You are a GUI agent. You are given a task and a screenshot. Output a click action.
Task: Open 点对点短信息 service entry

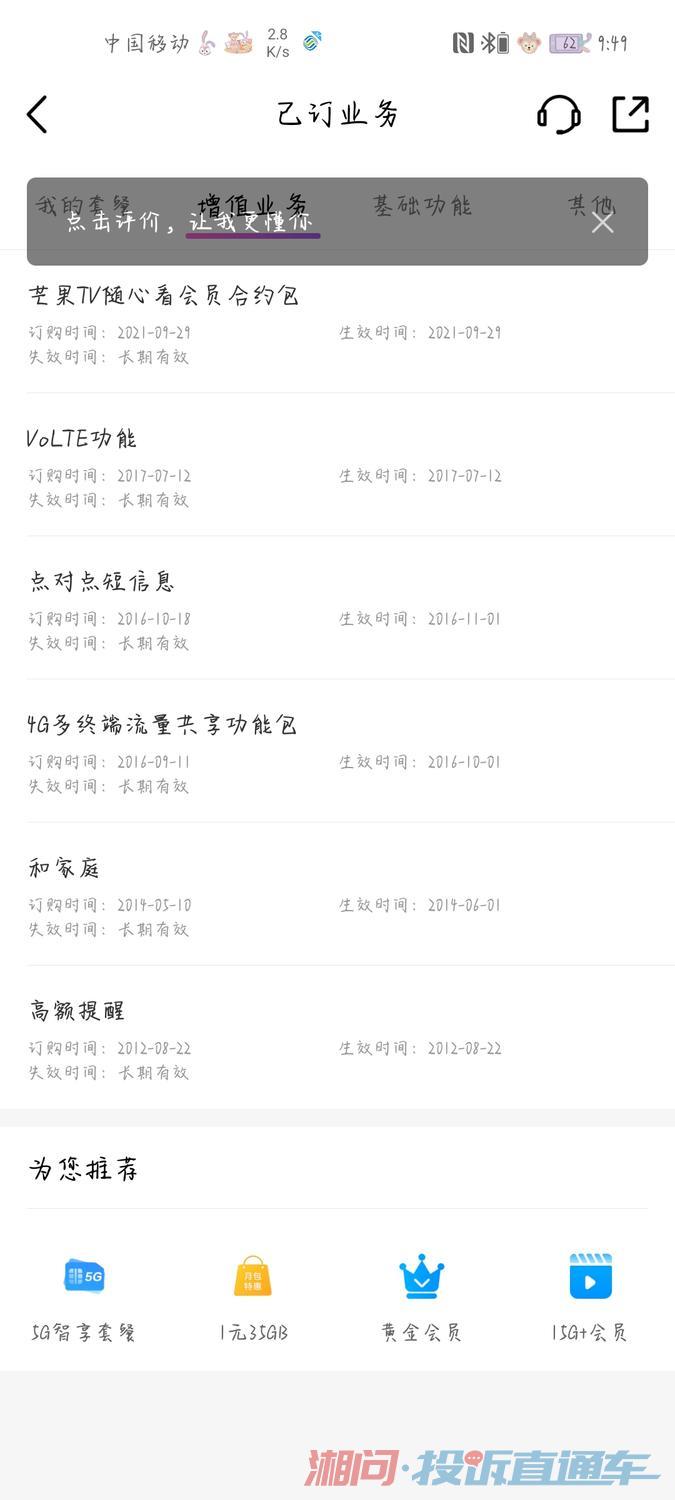337,608
